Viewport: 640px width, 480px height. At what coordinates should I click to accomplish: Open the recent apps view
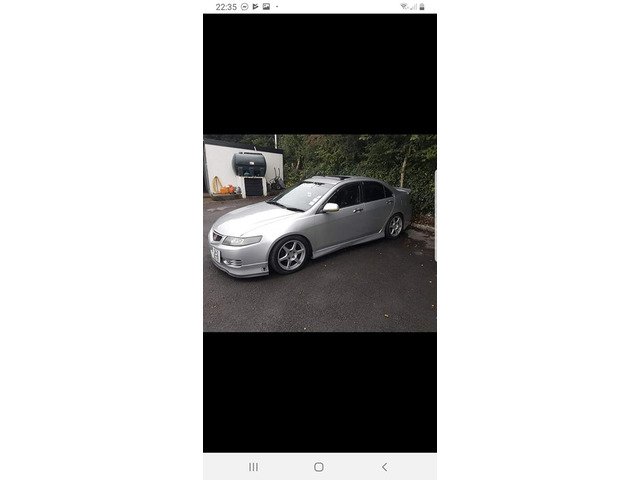(x=253, y=467)
